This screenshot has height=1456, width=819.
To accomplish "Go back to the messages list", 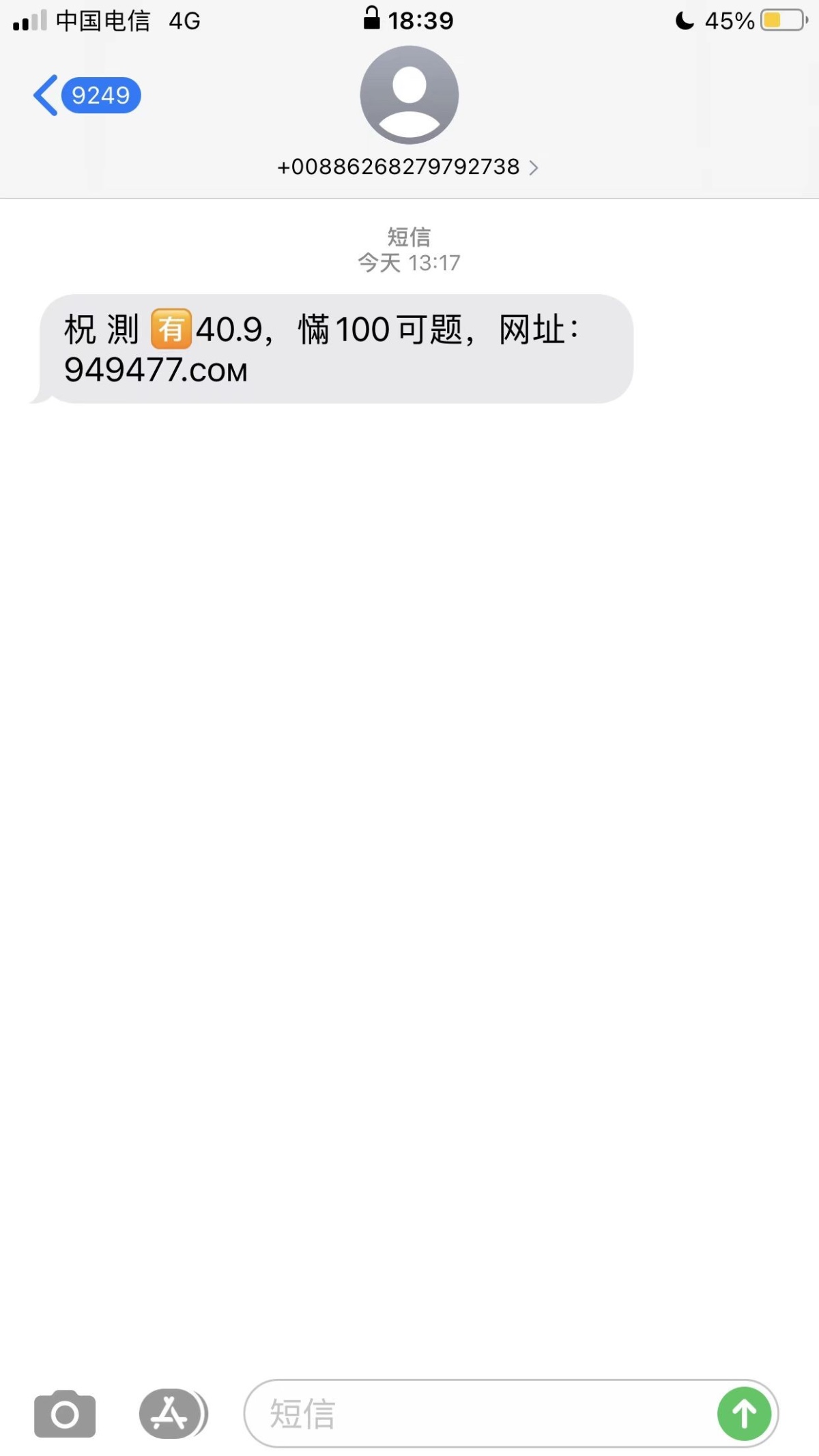I will [85, 96].
